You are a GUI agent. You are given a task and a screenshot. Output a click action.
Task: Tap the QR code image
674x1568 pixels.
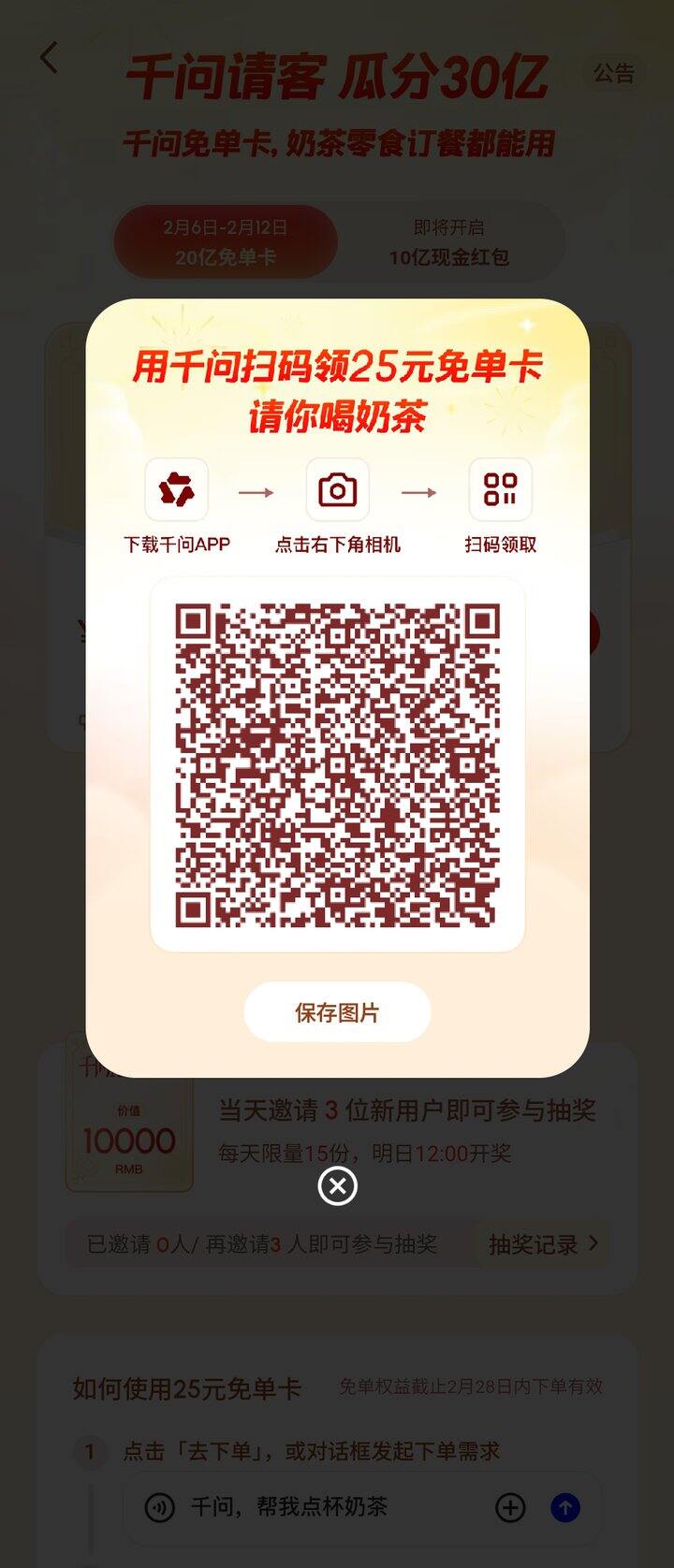[337, 762]
